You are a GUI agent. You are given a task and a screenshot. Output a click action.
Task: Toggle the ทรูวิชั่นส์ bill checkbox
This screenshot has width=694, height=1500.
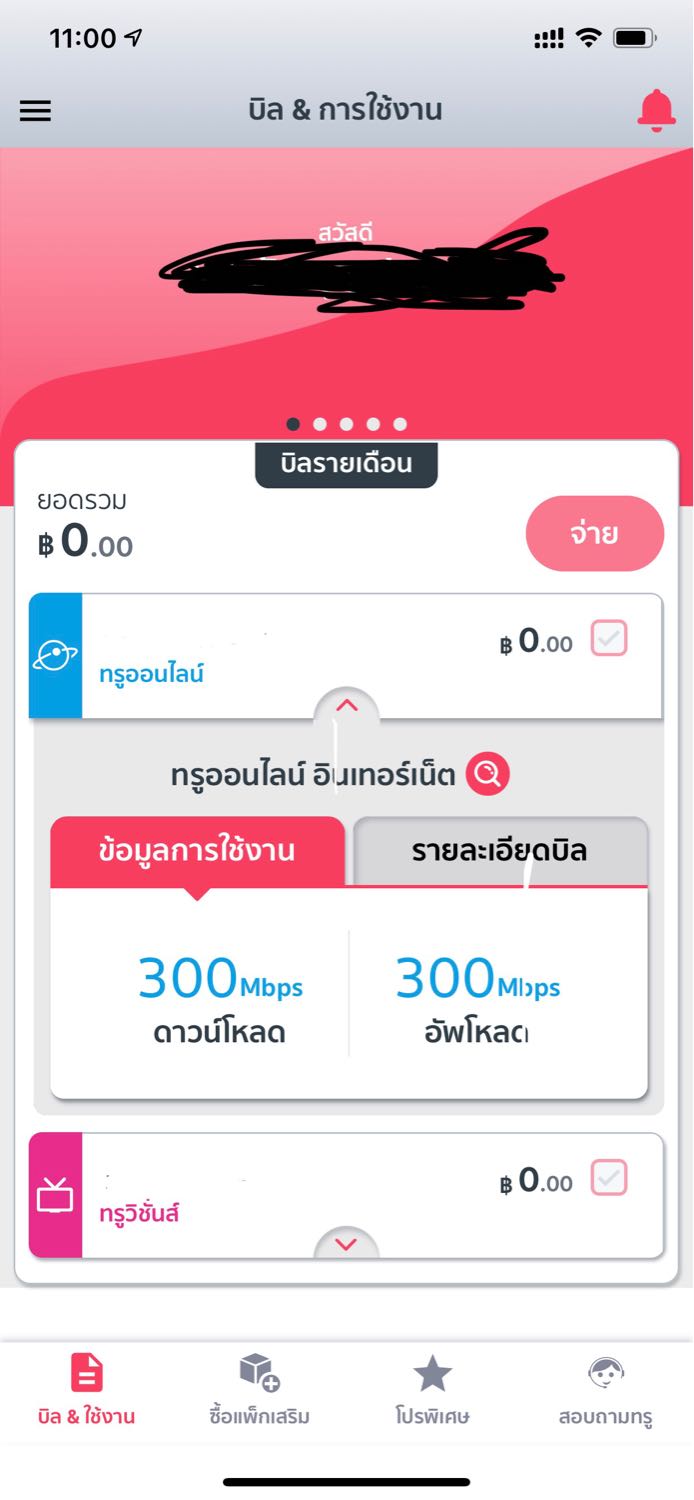coord(609,1178)
